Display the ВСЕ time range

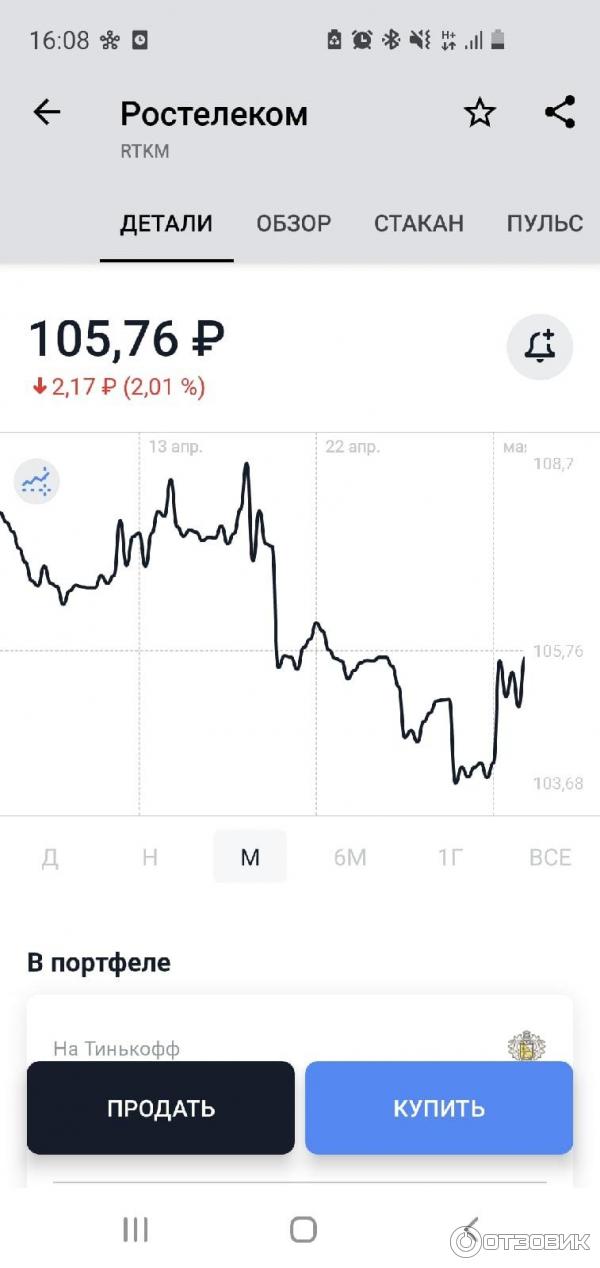(x=550, y=858)
